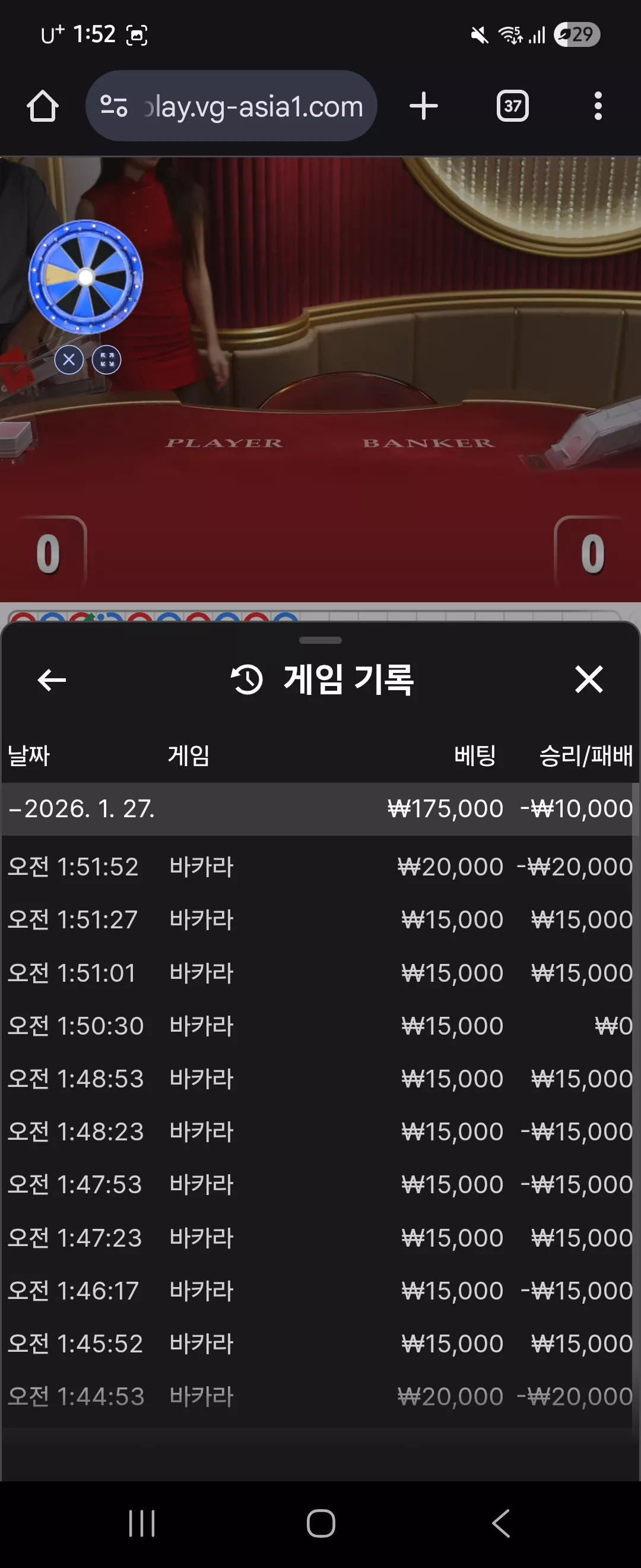The width and height of the screenshot is (641, 1568).
Task: Tap the system back button
Action: coord(500,1523)
